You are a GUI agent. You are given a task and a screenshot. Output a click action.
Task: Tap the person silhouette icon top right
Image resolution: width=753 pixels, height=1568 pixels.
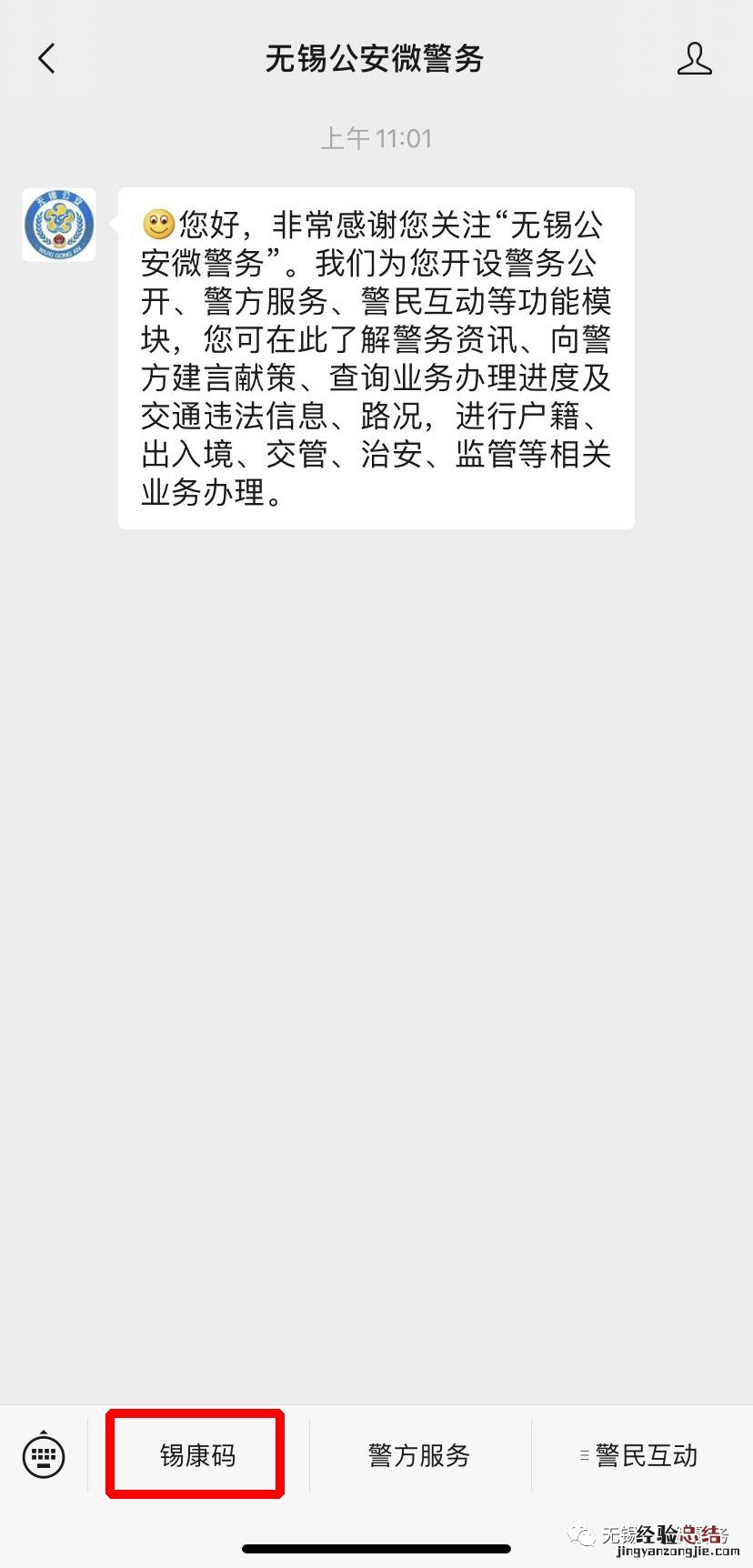[x=694, y=57]
